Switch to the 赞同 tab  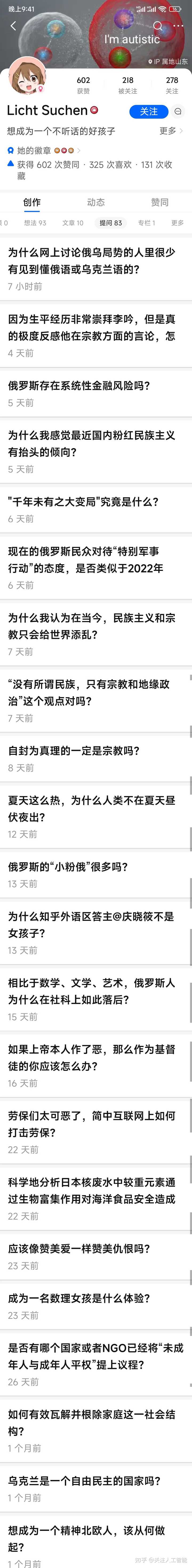pos(160,202)
